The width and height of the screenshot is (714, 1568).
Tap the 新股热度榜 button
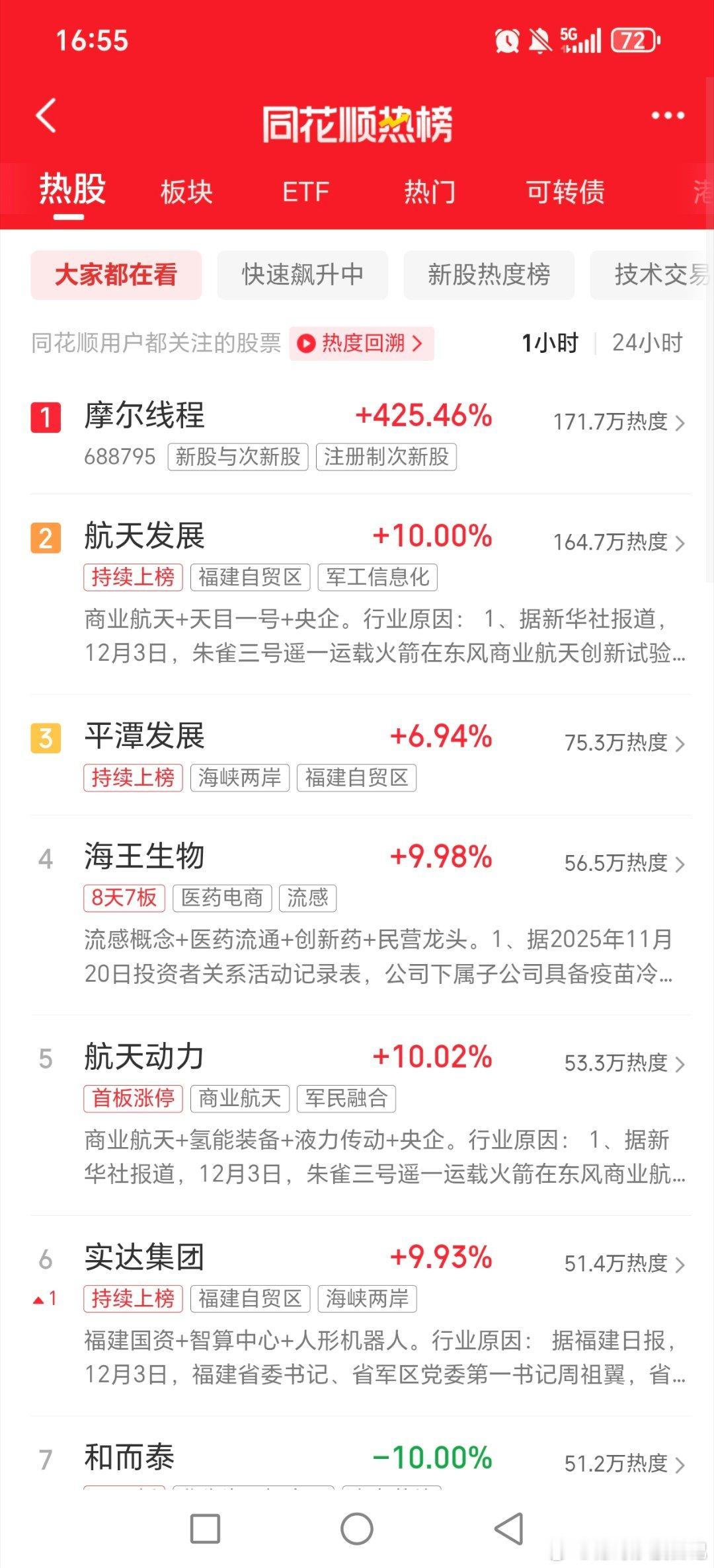tap(489, 275)
